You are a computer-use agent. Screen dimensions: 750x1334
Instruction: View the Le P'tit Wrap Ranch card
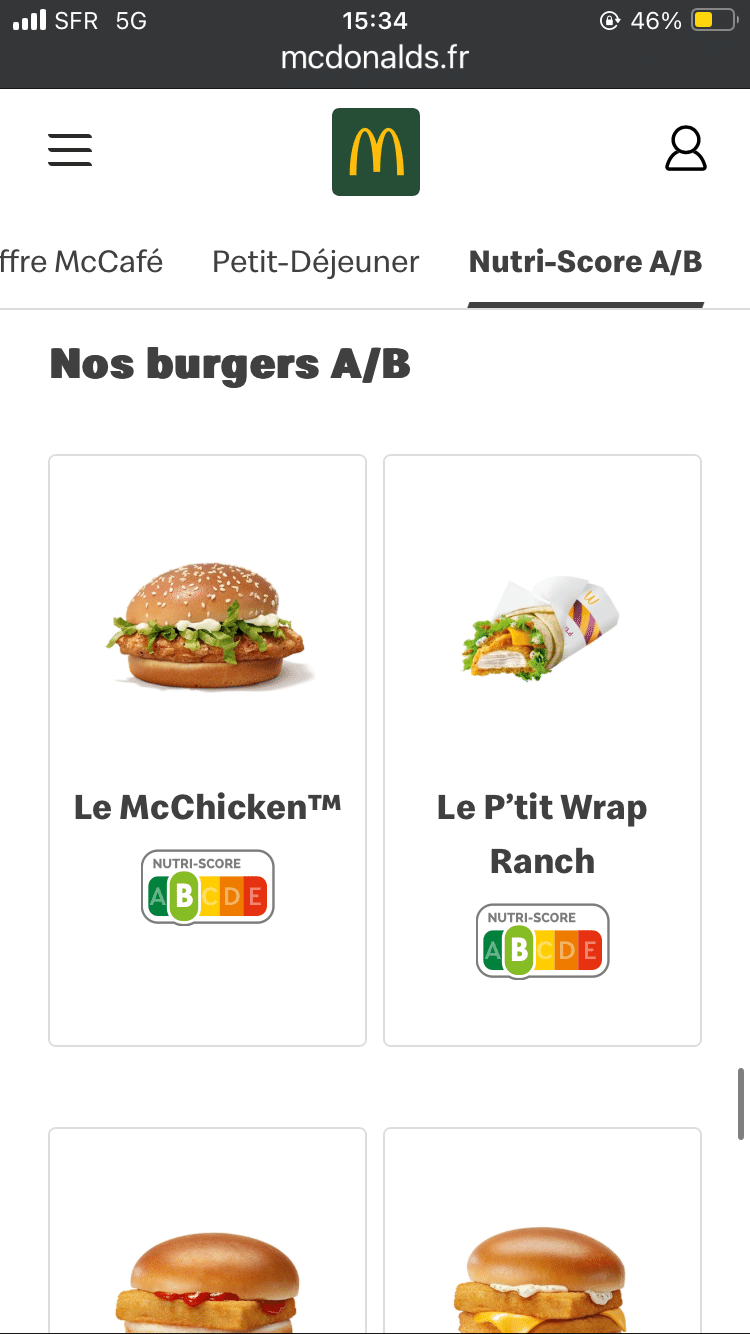[x=542, y=750]
